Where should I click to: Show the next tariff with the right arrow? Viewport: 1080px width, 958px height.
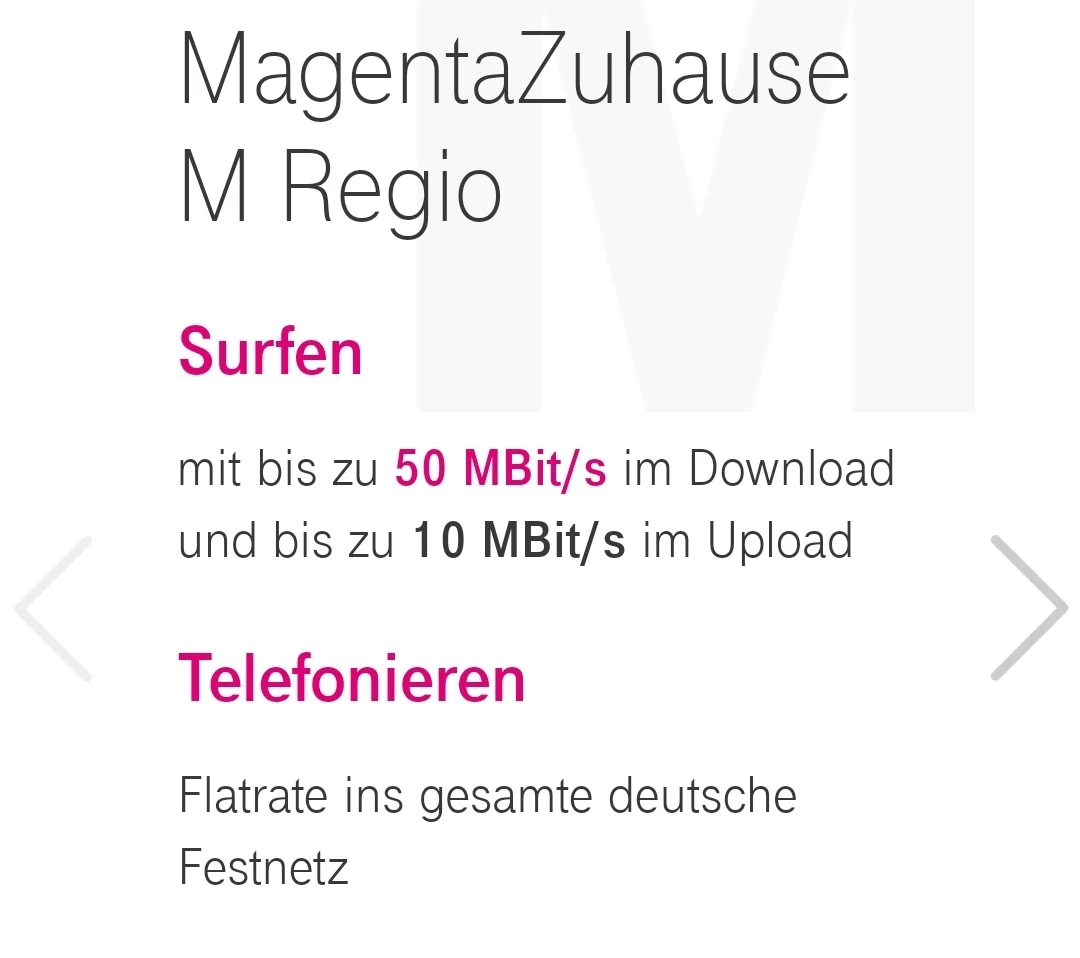(1028, 607)
